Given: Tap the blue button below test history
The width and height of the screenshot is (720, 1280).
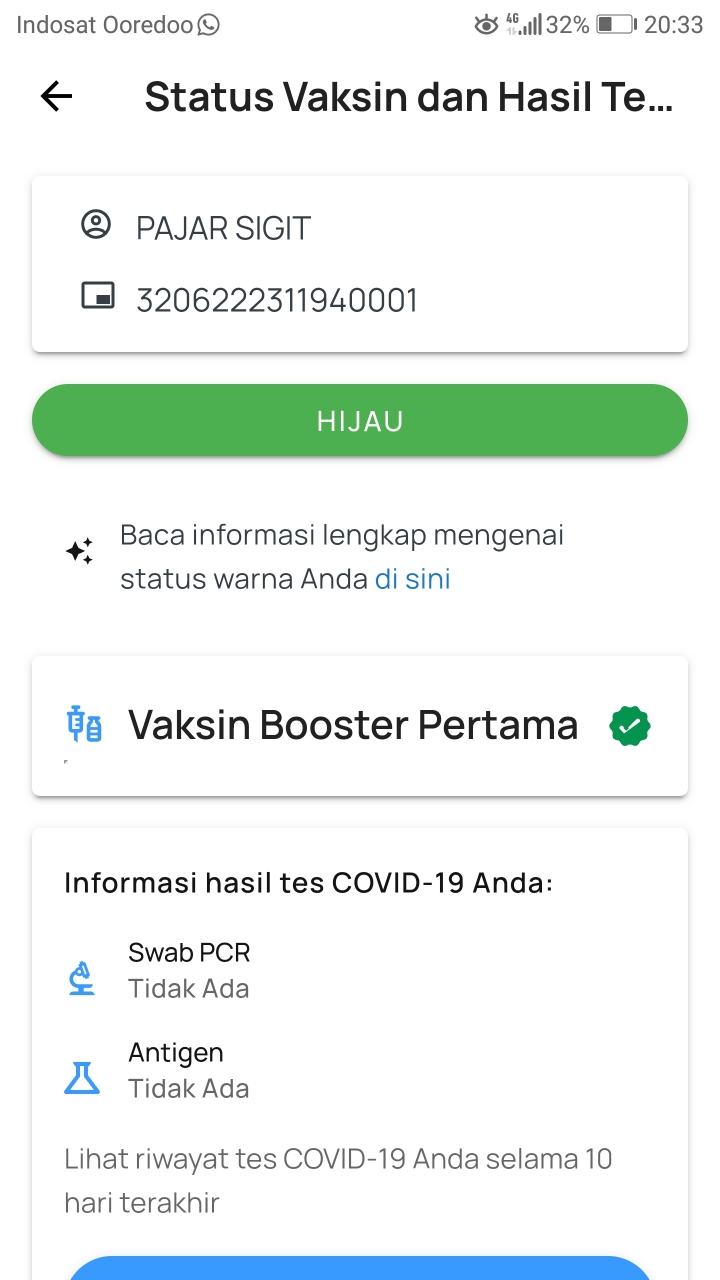Looking at the screenshot, I should pos(360,1268).
